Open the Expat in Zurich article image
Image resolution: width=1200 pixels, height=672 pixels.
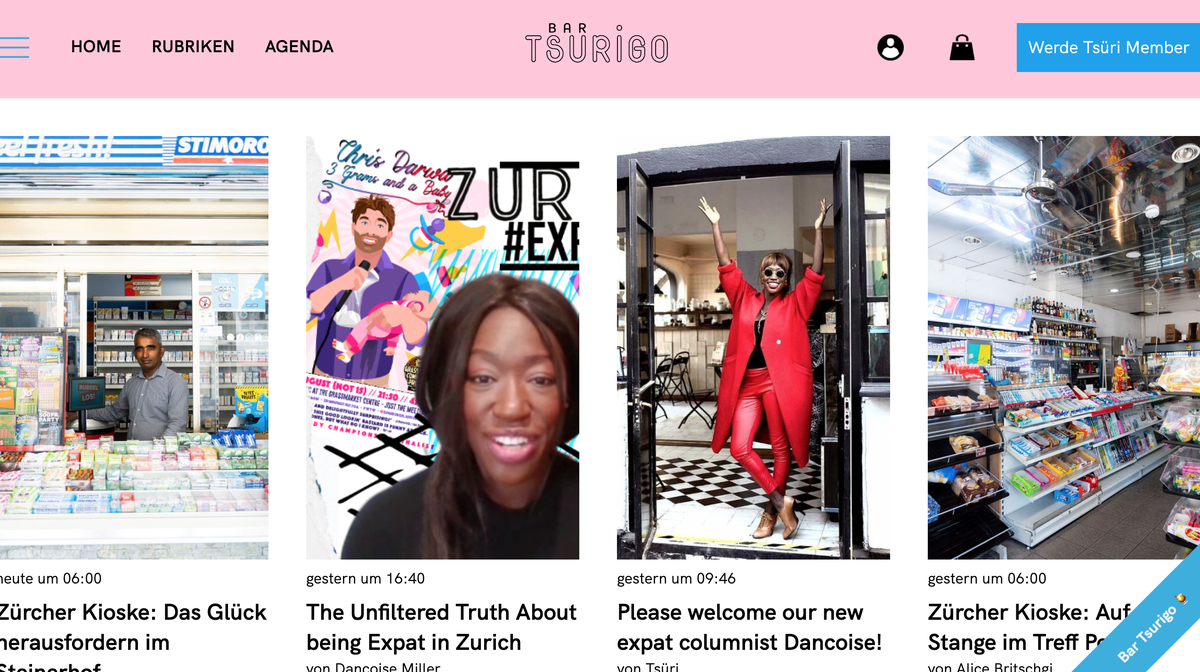(442, 347)
